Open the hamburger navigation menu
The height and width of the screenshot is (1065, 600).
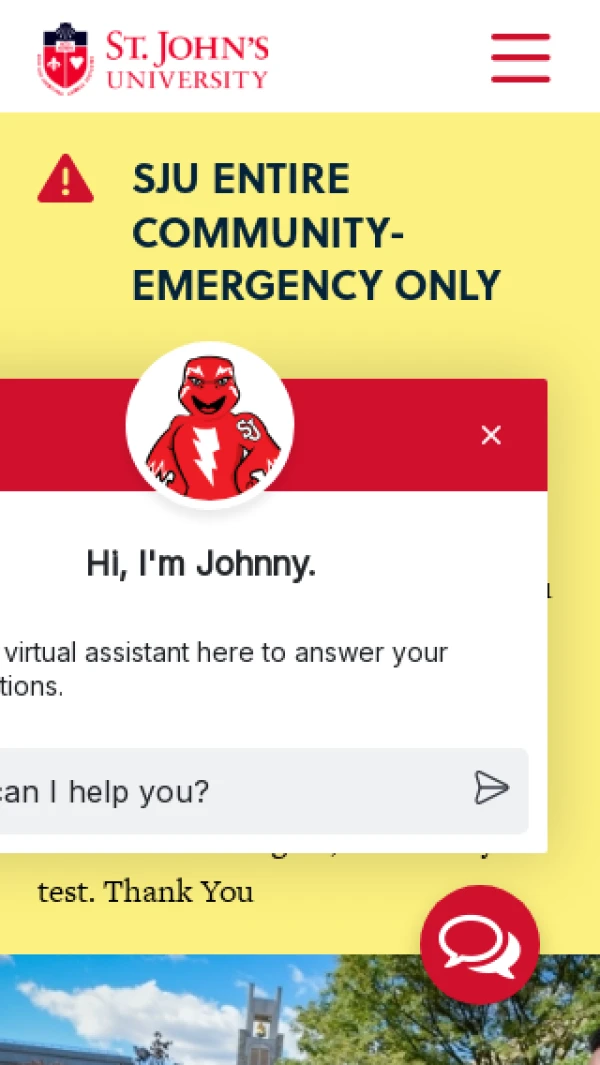point(520,58)
